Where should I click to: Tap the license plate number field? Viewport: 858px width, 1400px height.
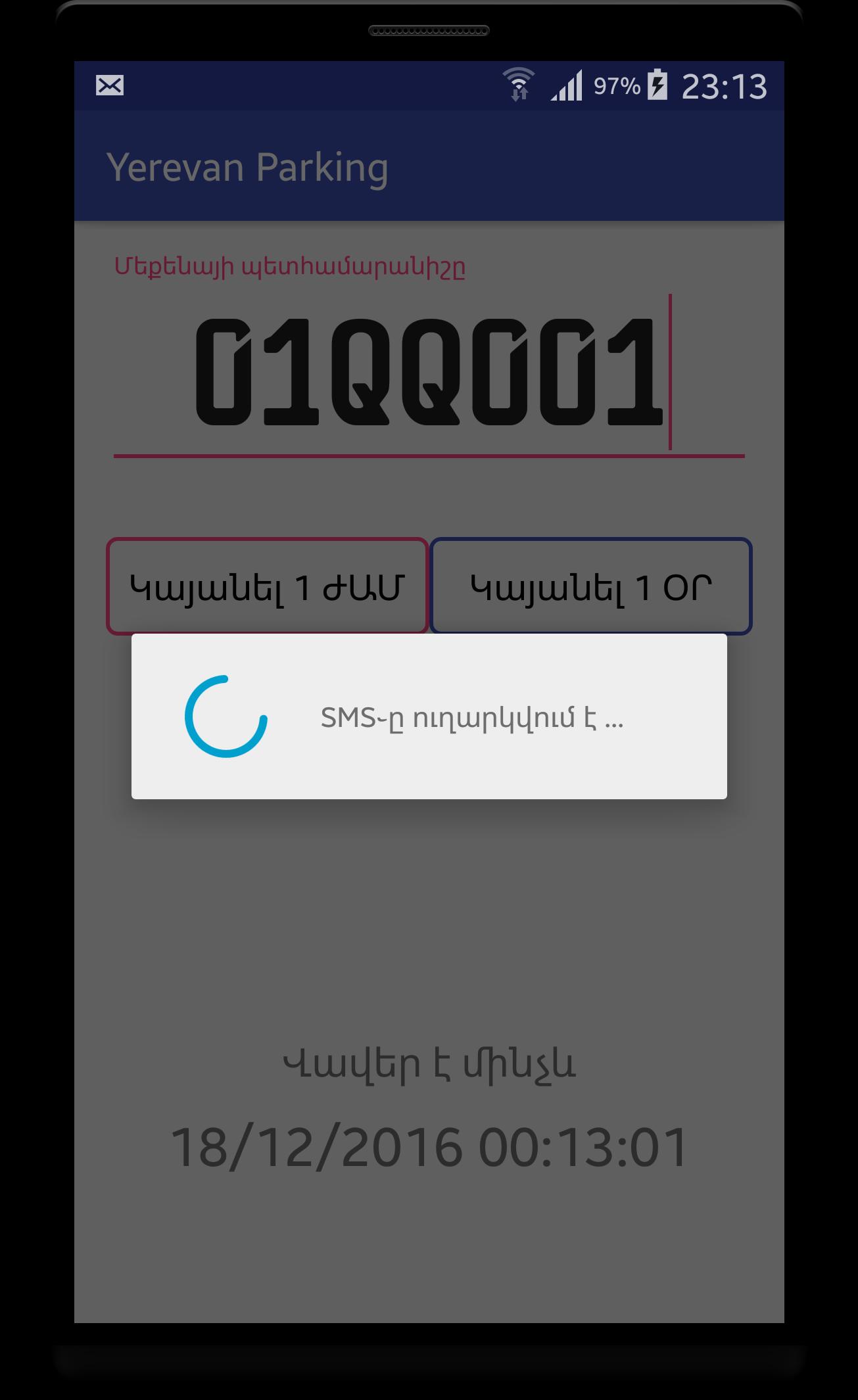pos(429,373)
